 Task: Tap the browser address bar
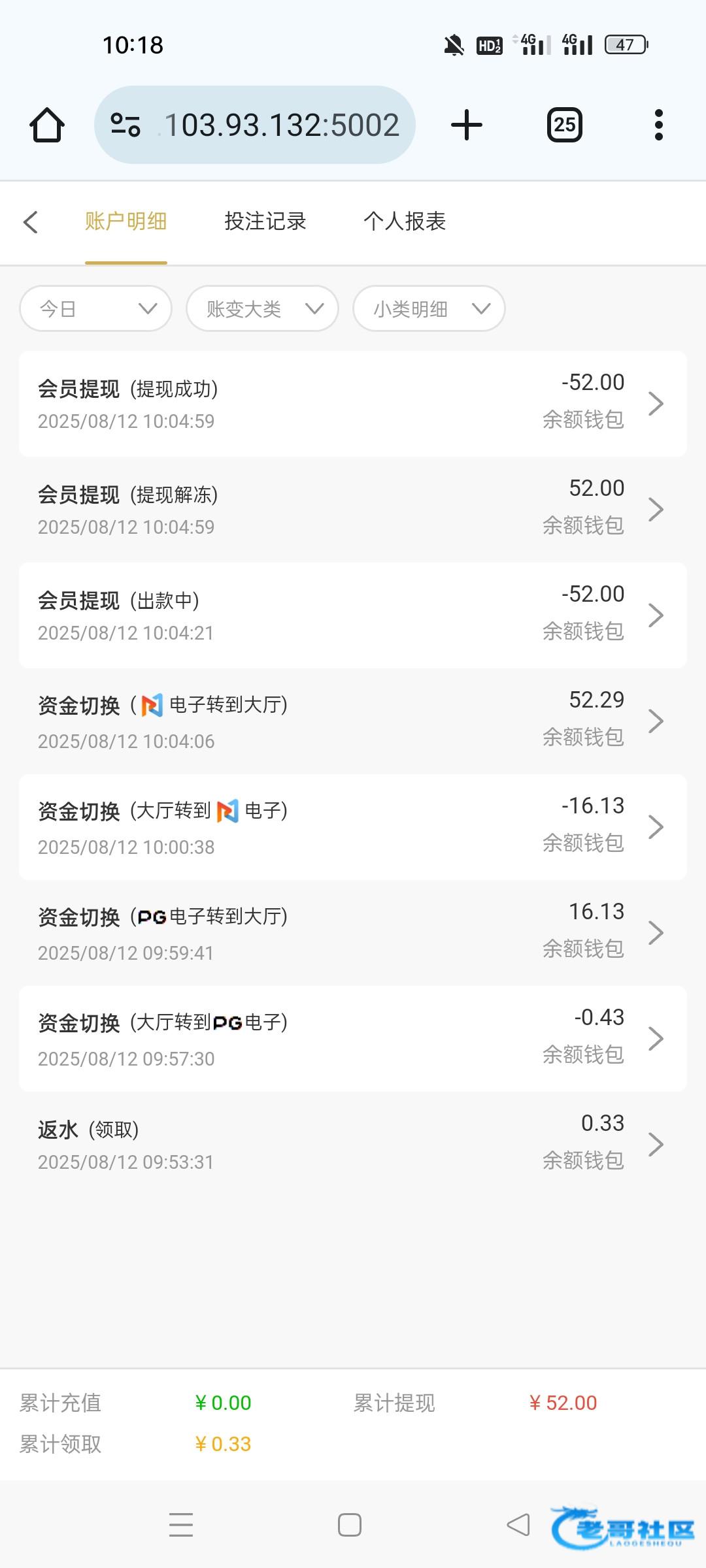255,125
